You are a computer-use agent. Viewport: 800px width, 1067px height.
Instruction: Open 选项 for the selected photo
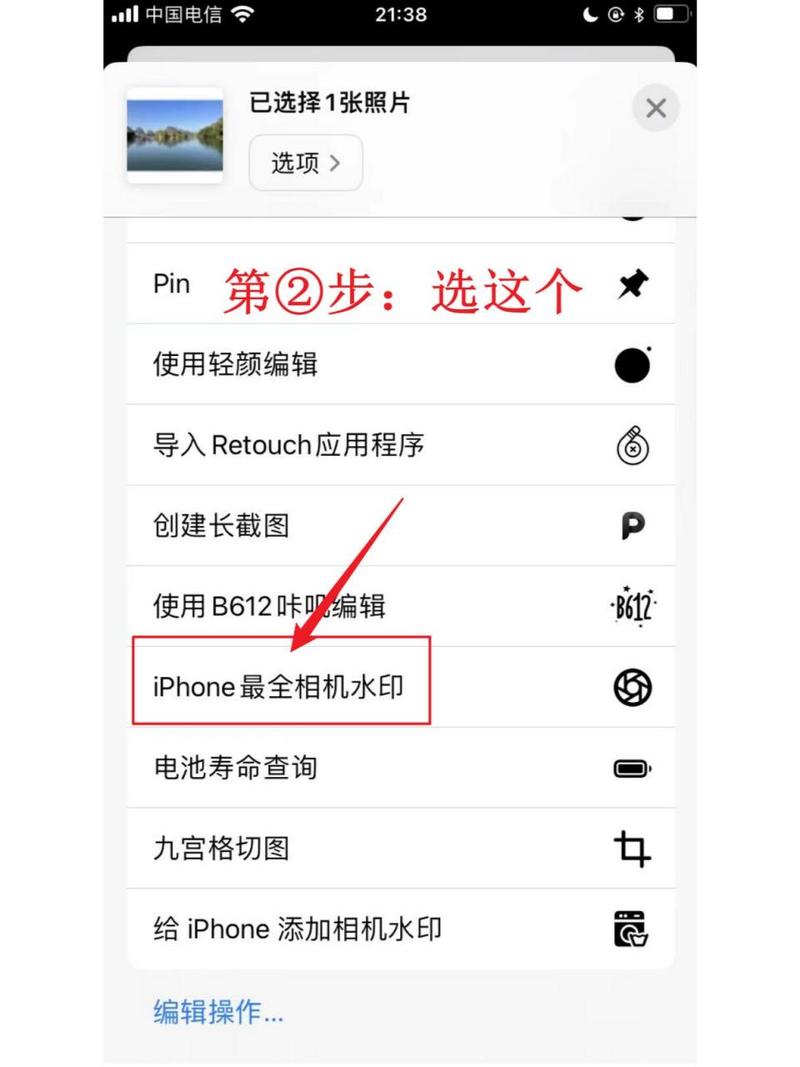click(305, 162)
